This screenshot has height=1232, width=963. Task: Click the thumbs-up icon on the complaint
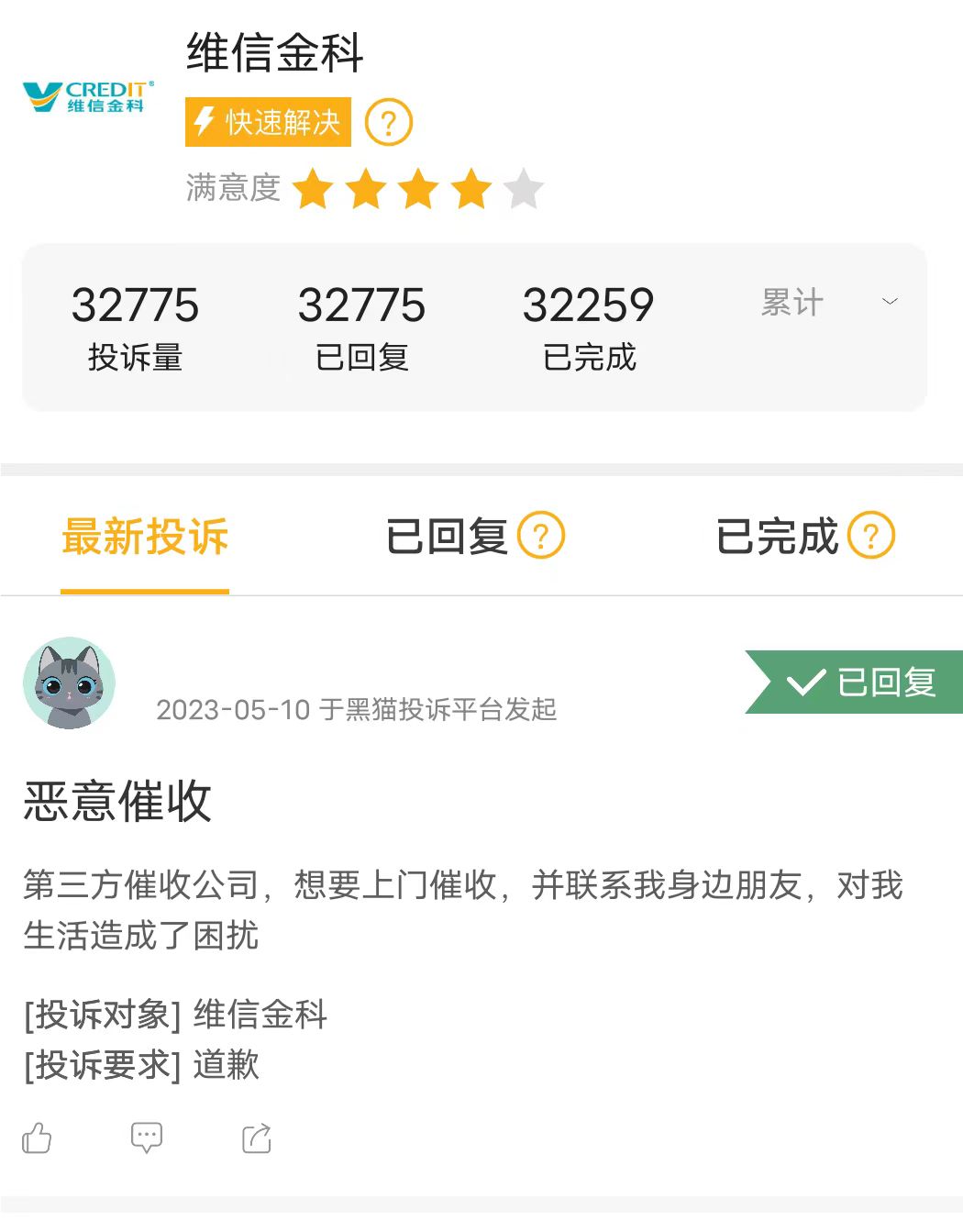[37, 1138]
